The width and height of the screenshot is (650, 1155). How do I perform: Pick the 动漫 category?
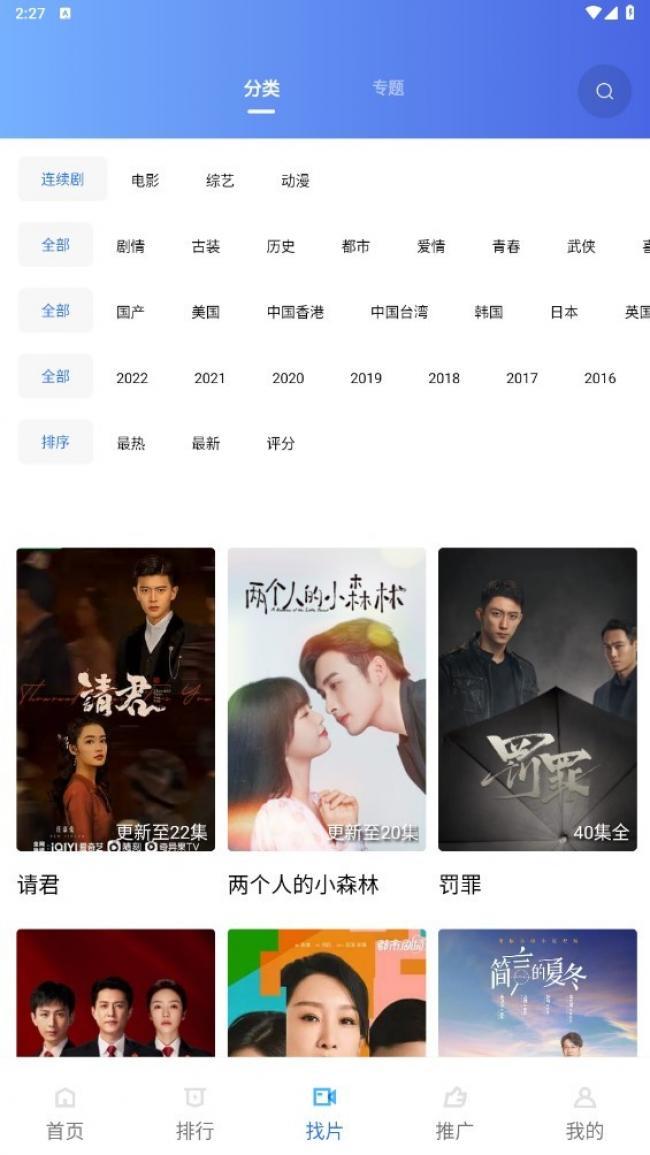pos(296,180)
